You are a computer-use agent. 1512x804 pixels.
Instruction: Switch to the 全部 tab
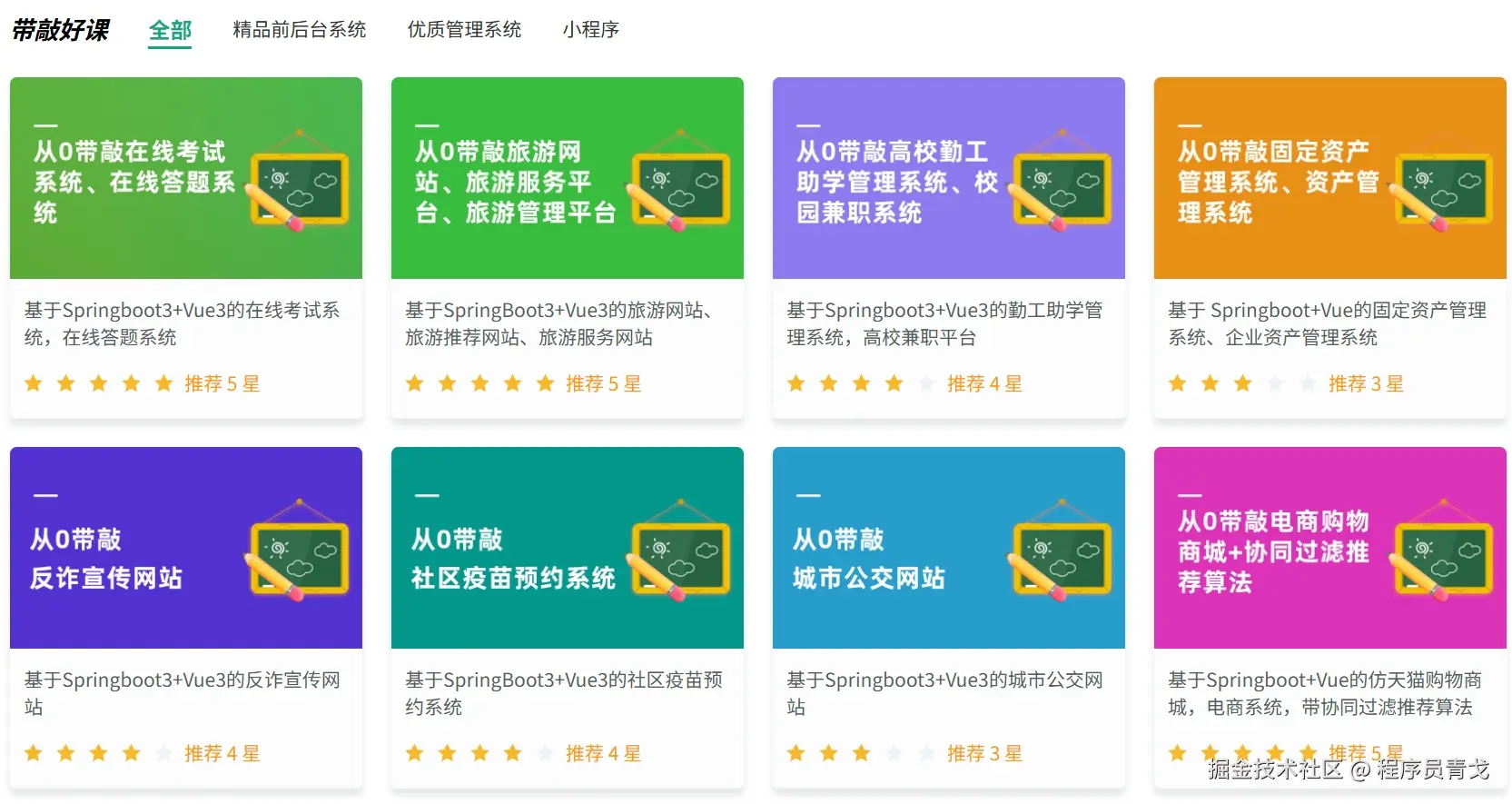170,30
